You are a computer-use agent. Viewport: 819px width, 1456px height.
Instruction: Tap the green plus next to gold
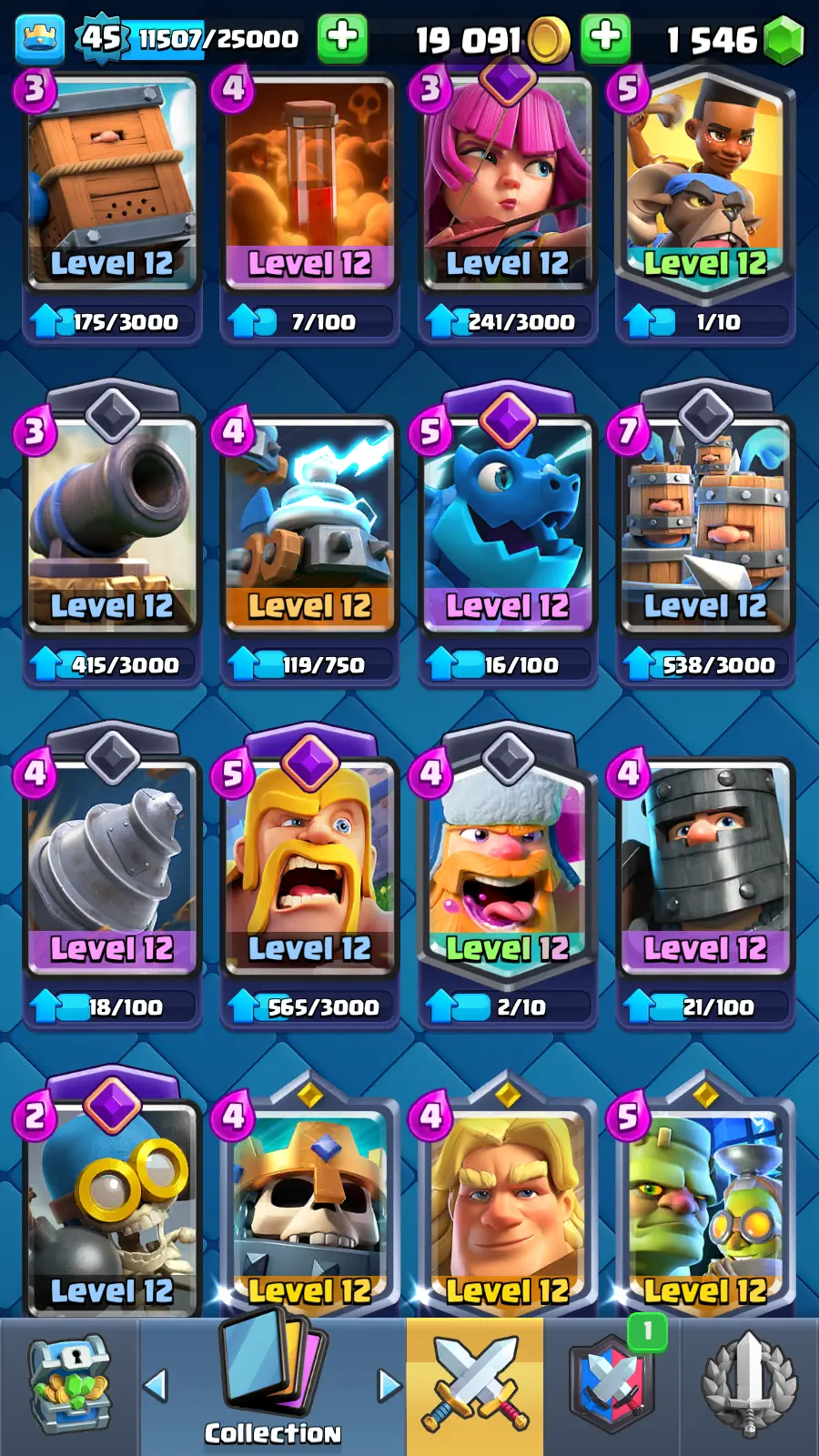click(605, 38)
